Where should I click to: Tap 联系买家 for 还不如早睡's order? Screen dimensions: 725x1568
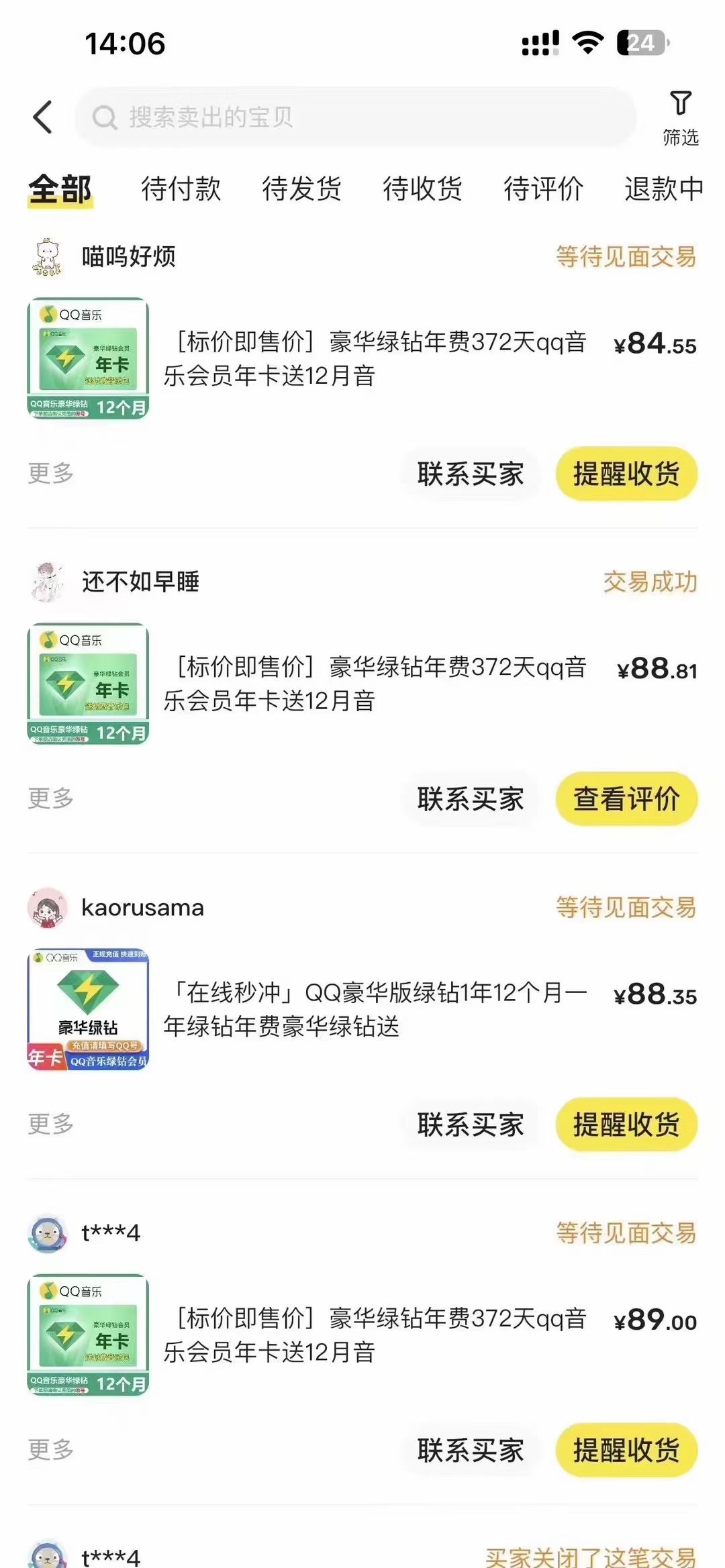[x=471, y=799]
